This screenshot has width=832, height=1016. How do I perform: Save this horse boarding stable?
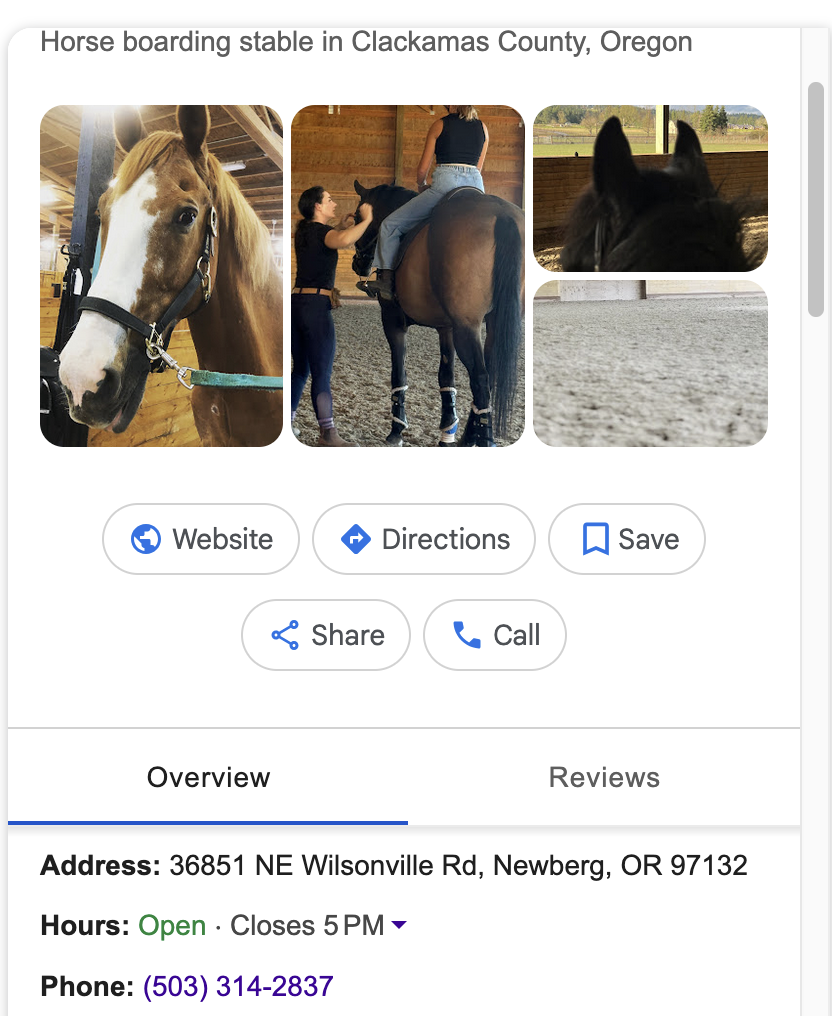pyautogui.click(x=627, y=539)
